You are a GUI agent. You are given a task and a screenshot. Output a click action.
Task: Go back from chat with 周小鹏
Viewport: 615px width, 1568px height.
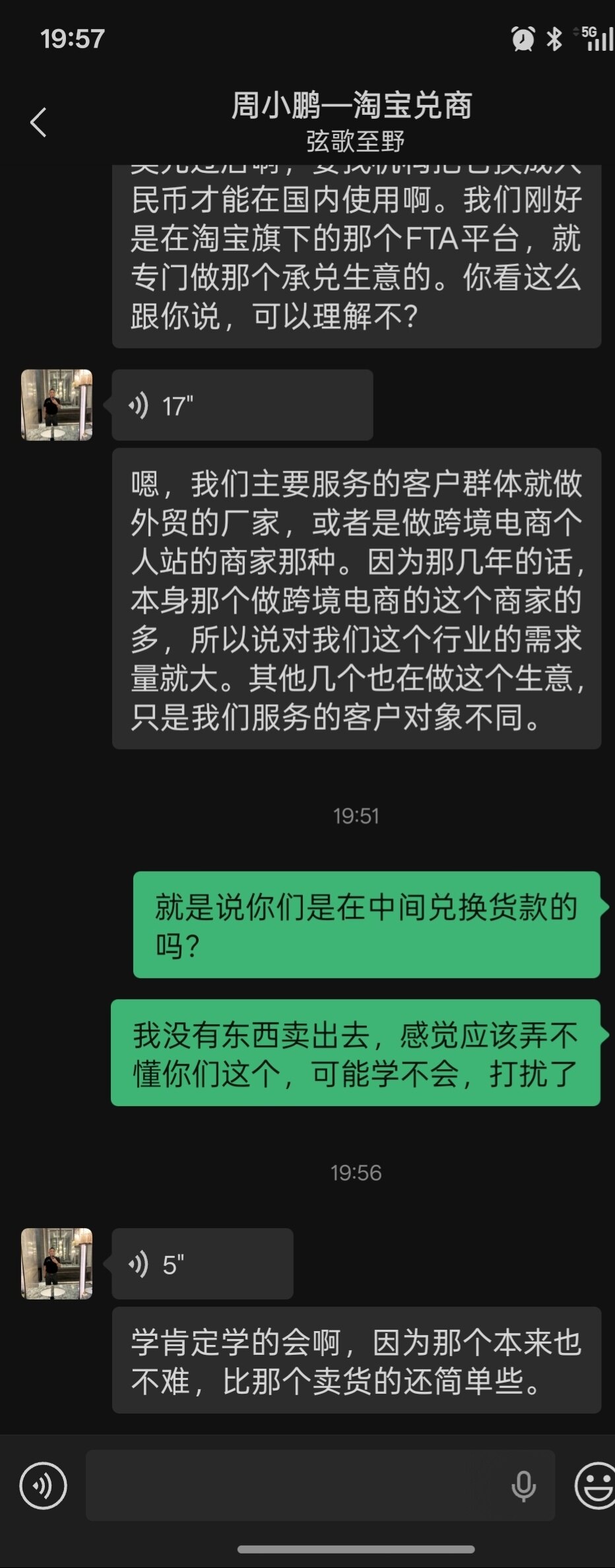tap(38, 122)
